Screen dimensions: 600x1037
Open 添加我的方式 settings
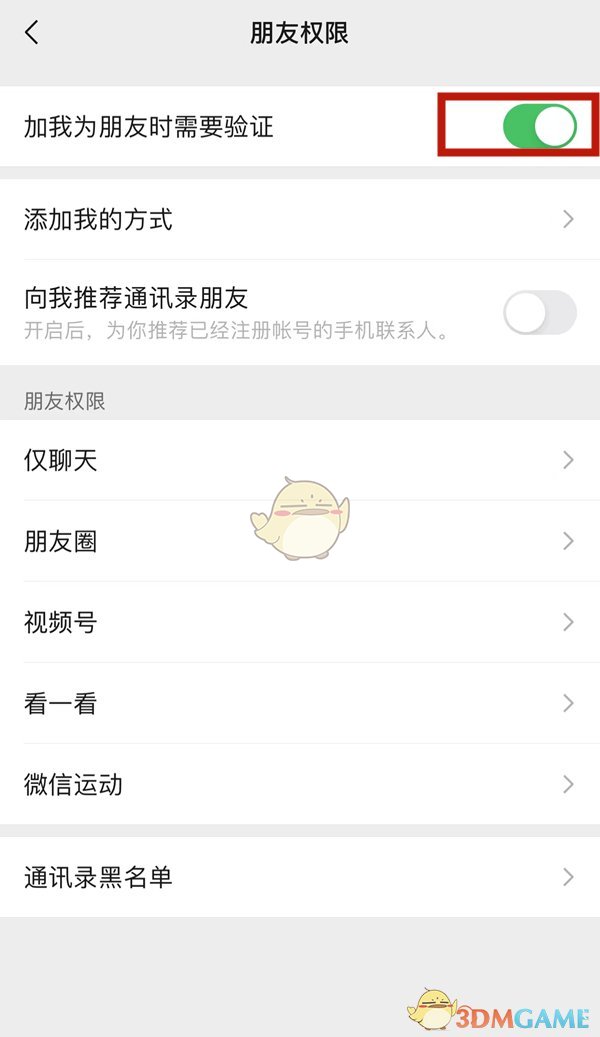coord(300,219)
